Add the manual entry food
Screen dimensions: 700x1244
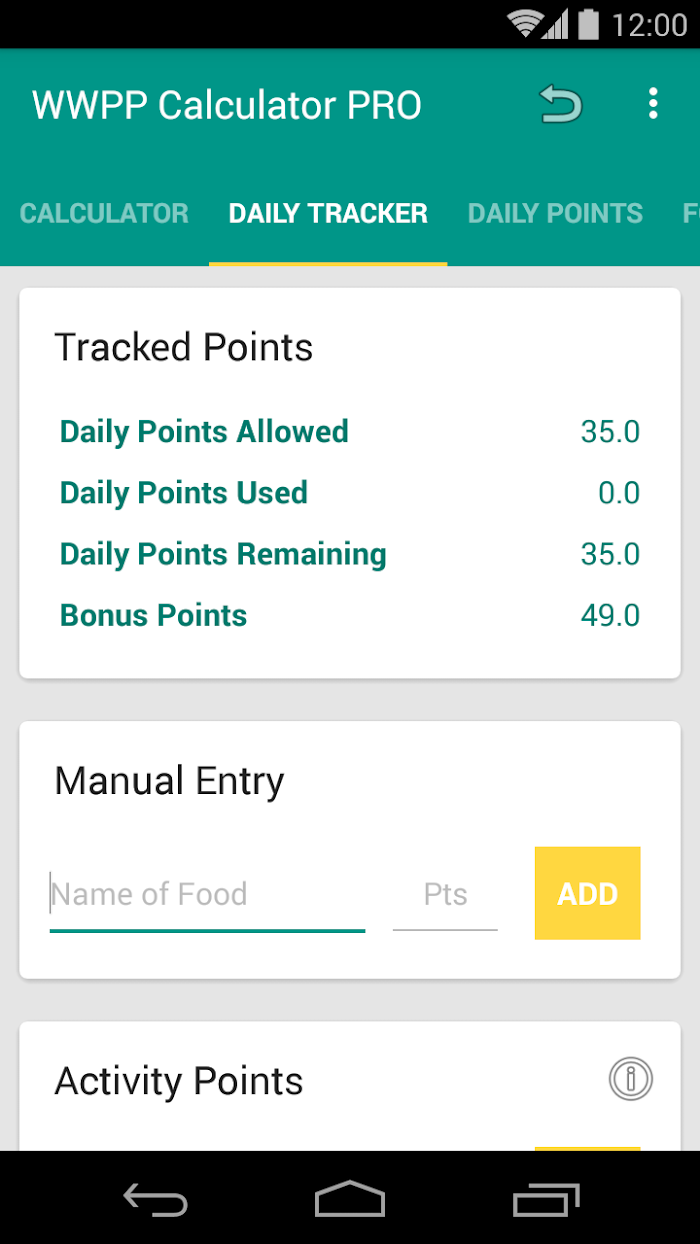pos(587,893)
